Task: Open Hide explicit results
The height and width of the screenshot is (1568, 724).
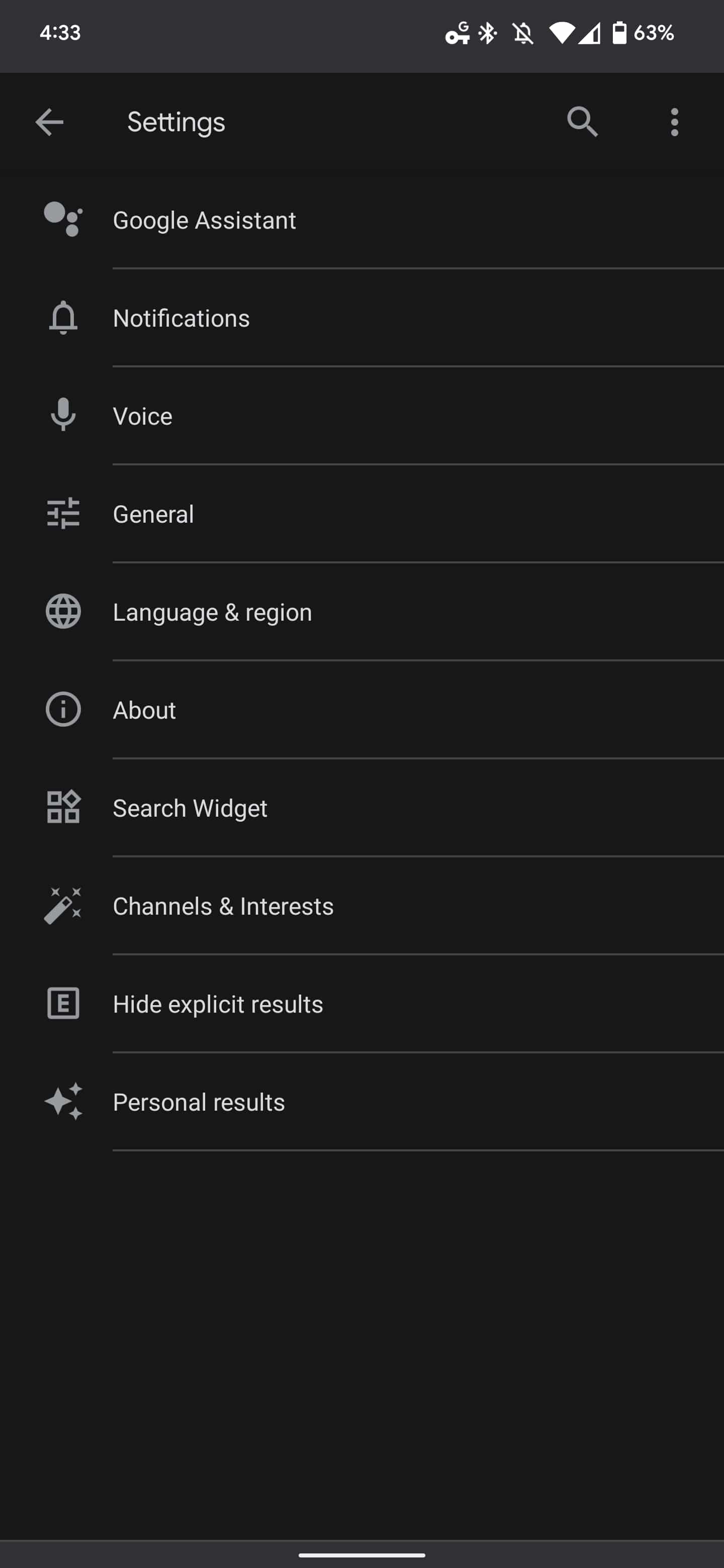Action: pos(218,1004)
